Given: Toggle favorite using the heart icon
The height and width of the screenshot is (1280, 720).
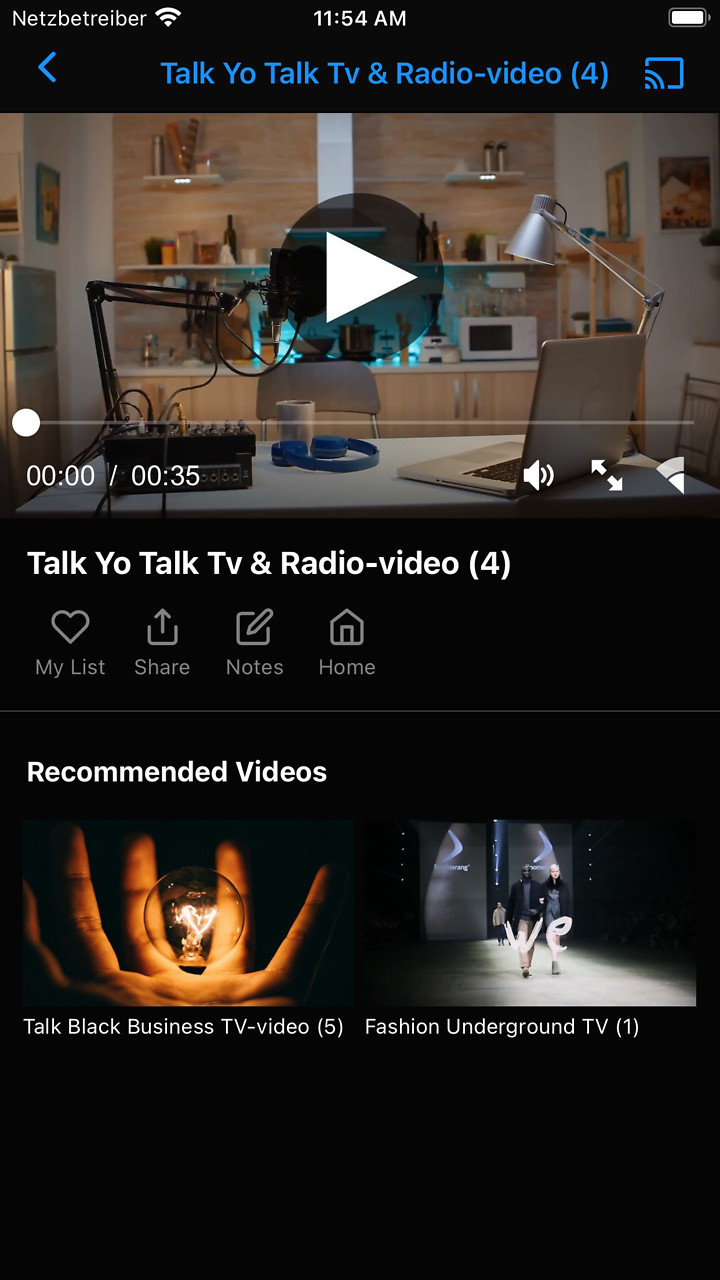Looking at the screenshot, I should point(69,625).
